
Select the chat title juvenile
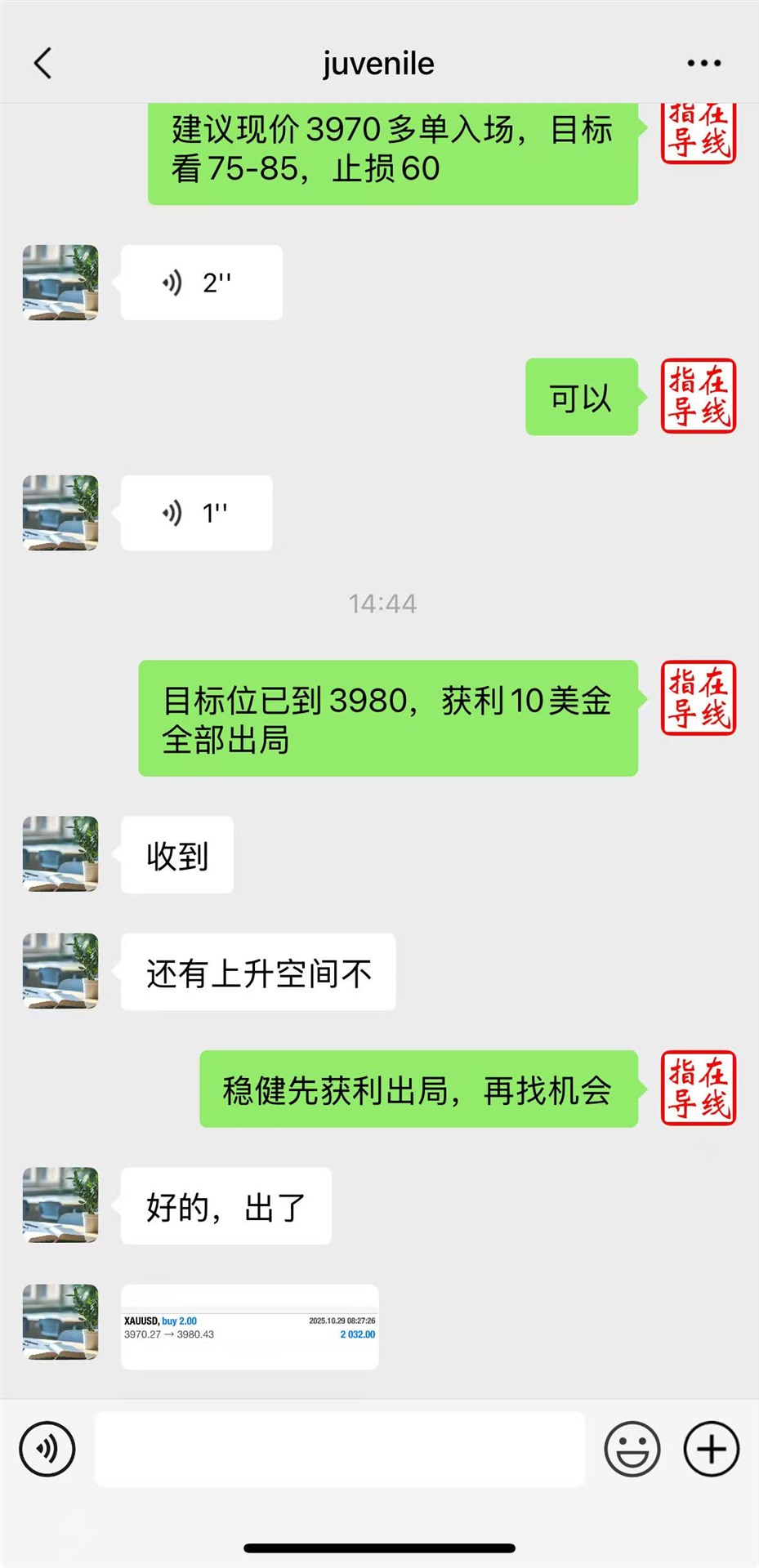377,63
